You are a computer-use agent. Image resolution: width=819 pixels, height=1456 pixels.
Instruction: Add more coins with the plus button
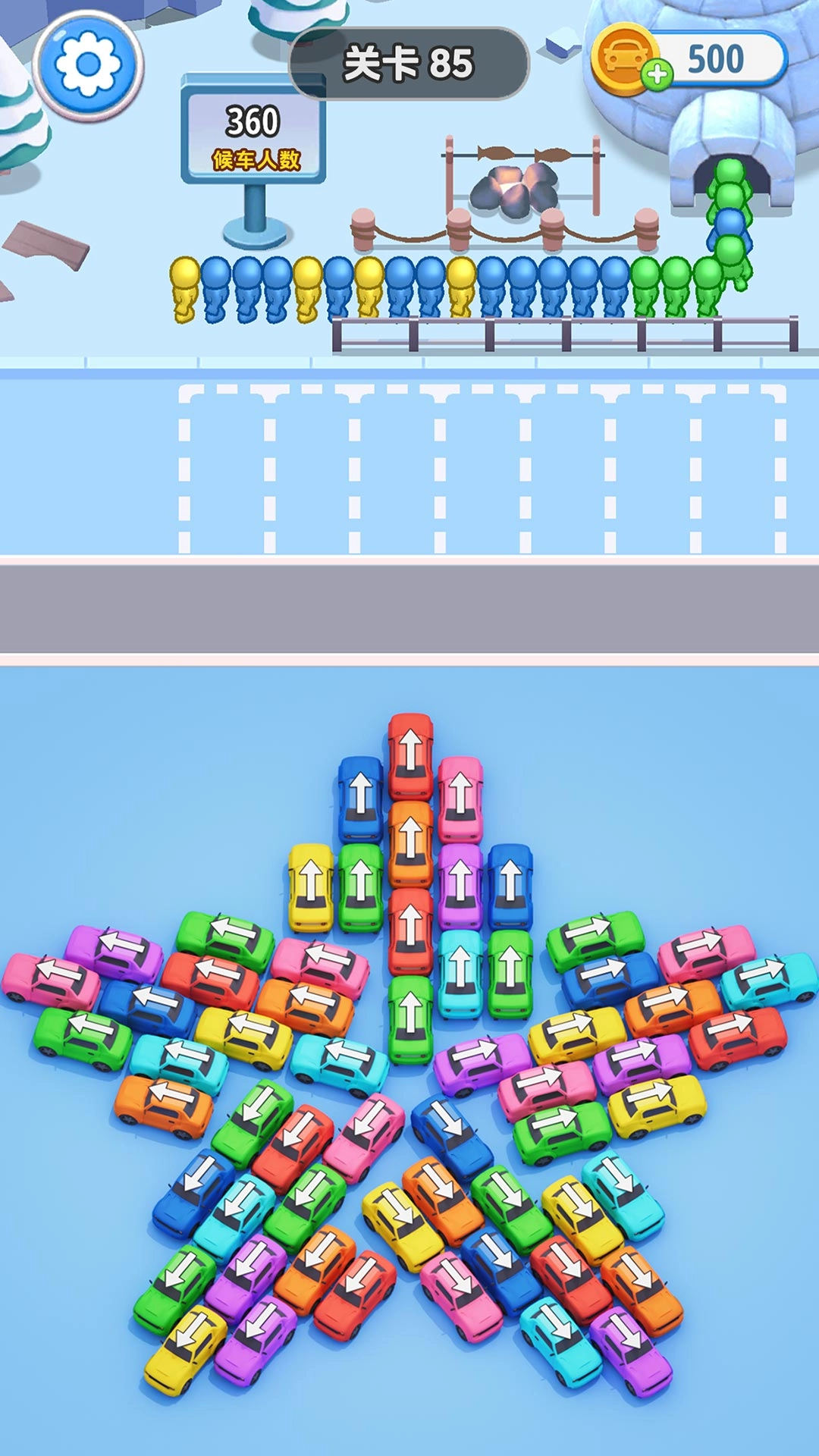pyautogui.click(x=657, y=74)
